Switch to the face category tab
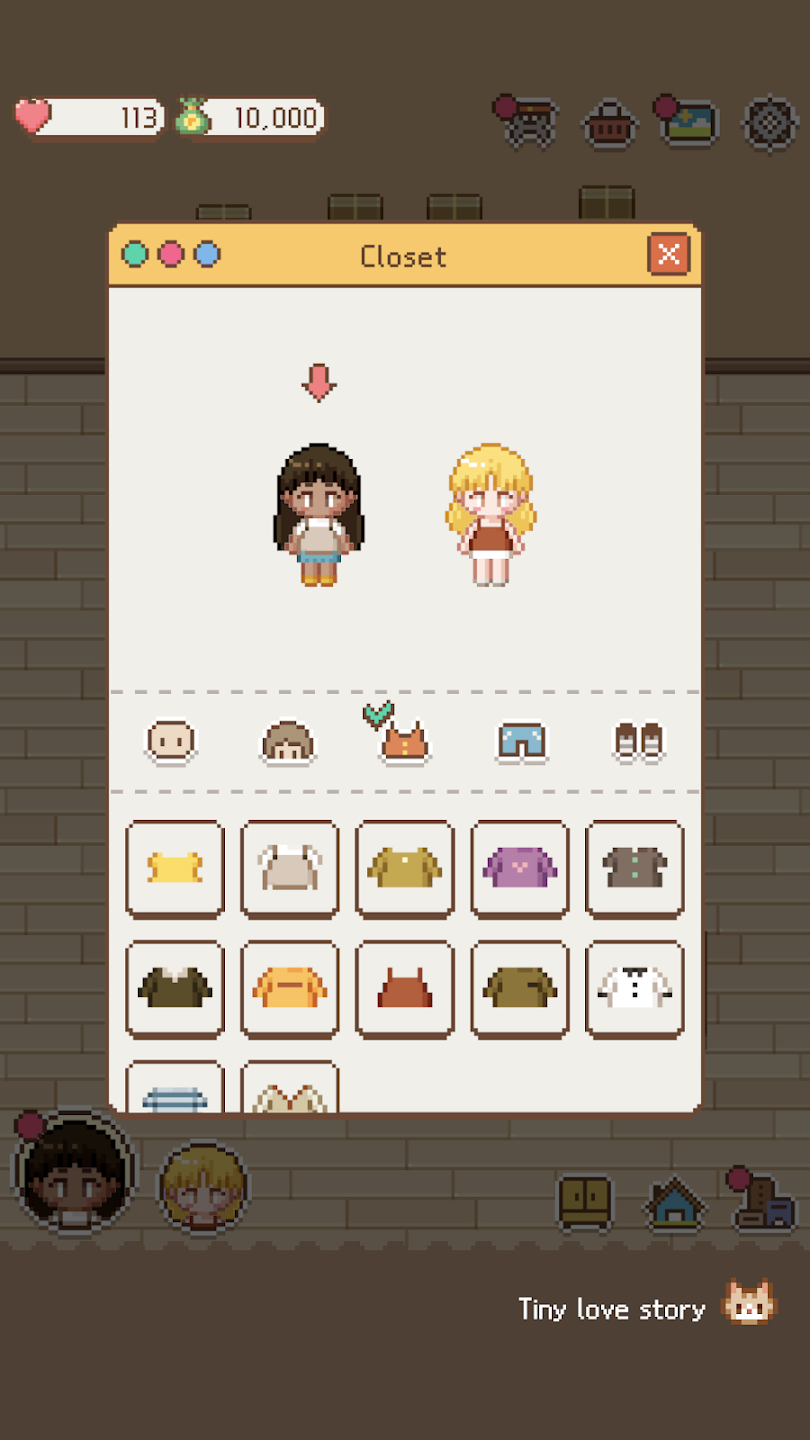 click(x=171, y=742)
